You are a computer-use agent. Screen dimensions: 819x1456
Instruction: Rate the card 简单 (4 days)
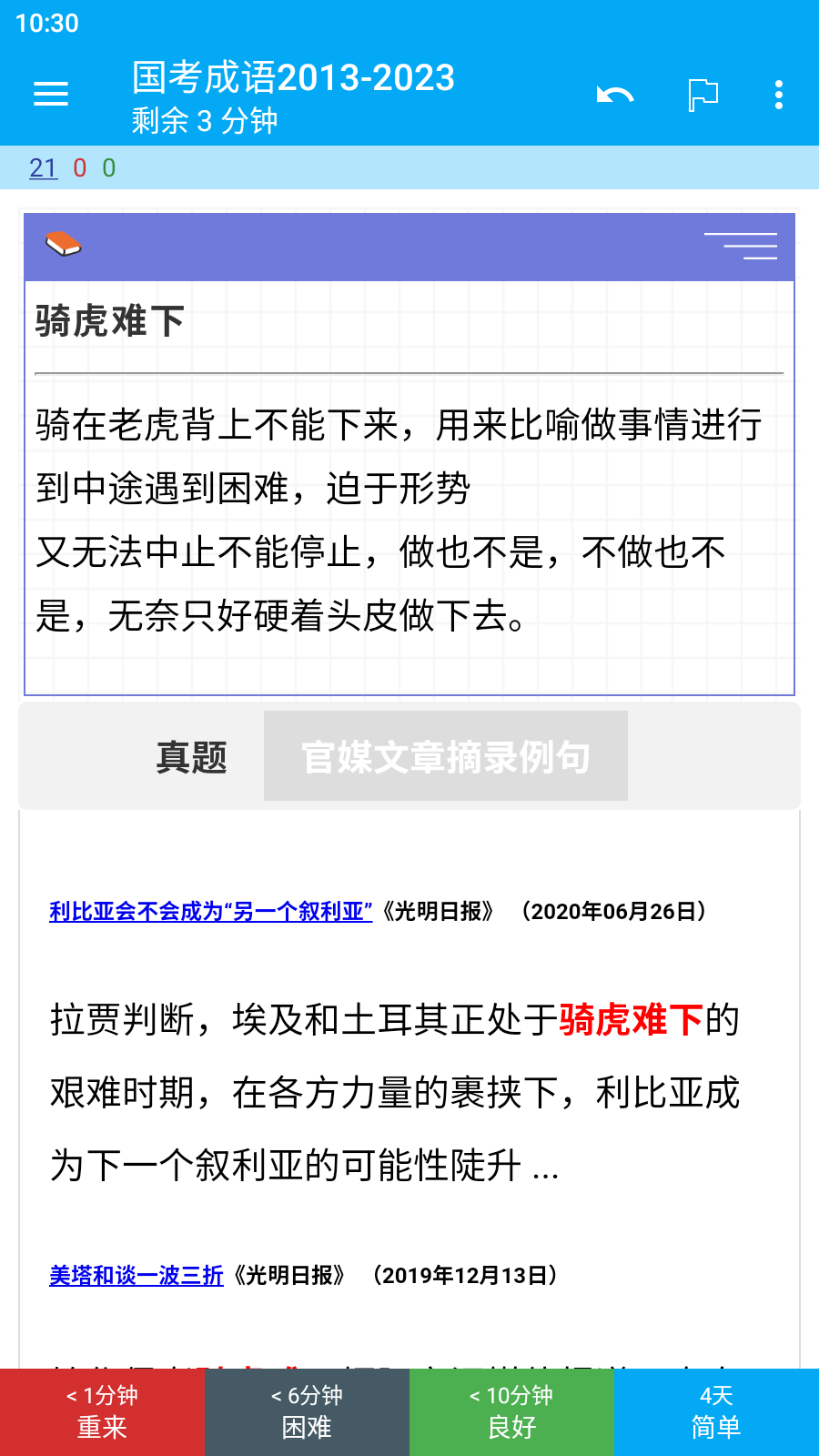pyautogui.click(x=716, y=1412)
